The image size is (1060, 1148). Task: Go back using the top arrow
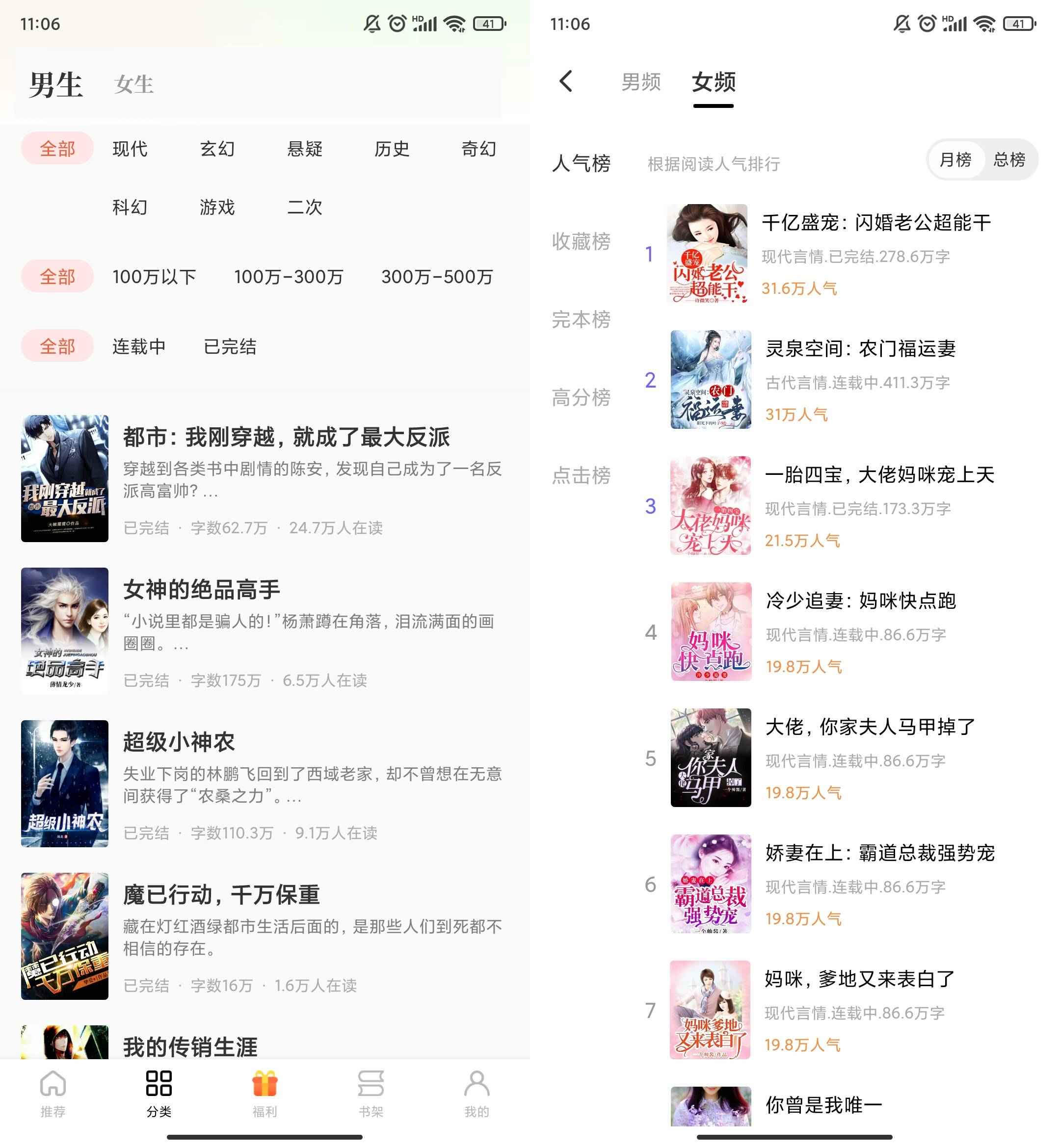click(565, 81)
